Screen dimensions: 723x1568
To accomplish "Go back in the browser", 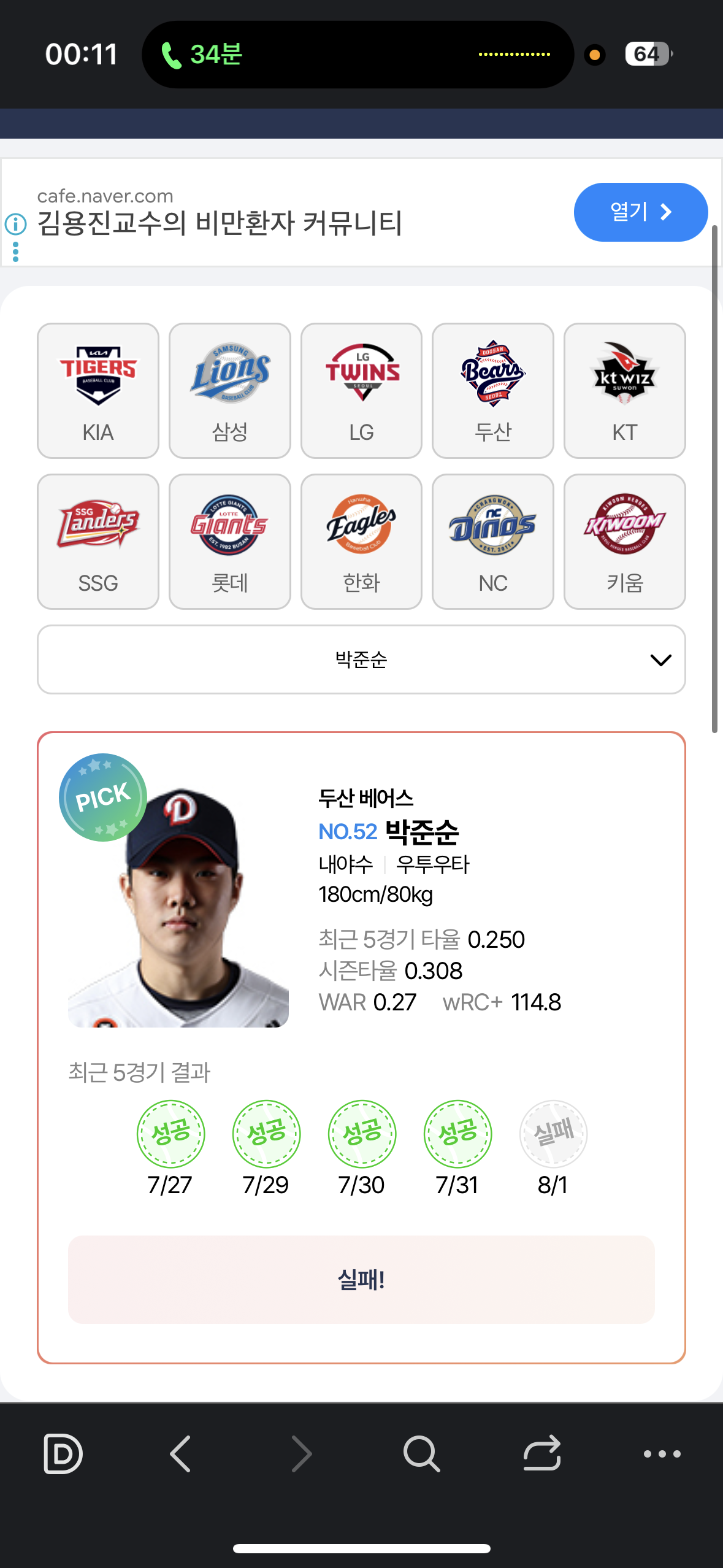I will tap(180, 1453).
